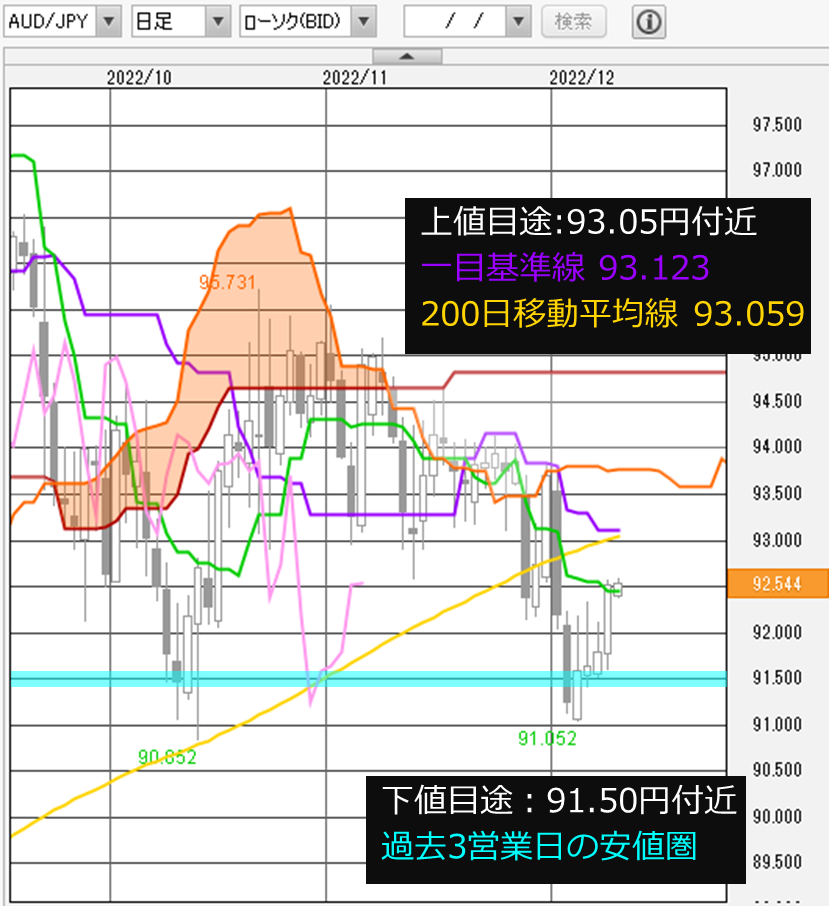Open the AUD/JPY currency pair dropdown

(x=108, y=21)
